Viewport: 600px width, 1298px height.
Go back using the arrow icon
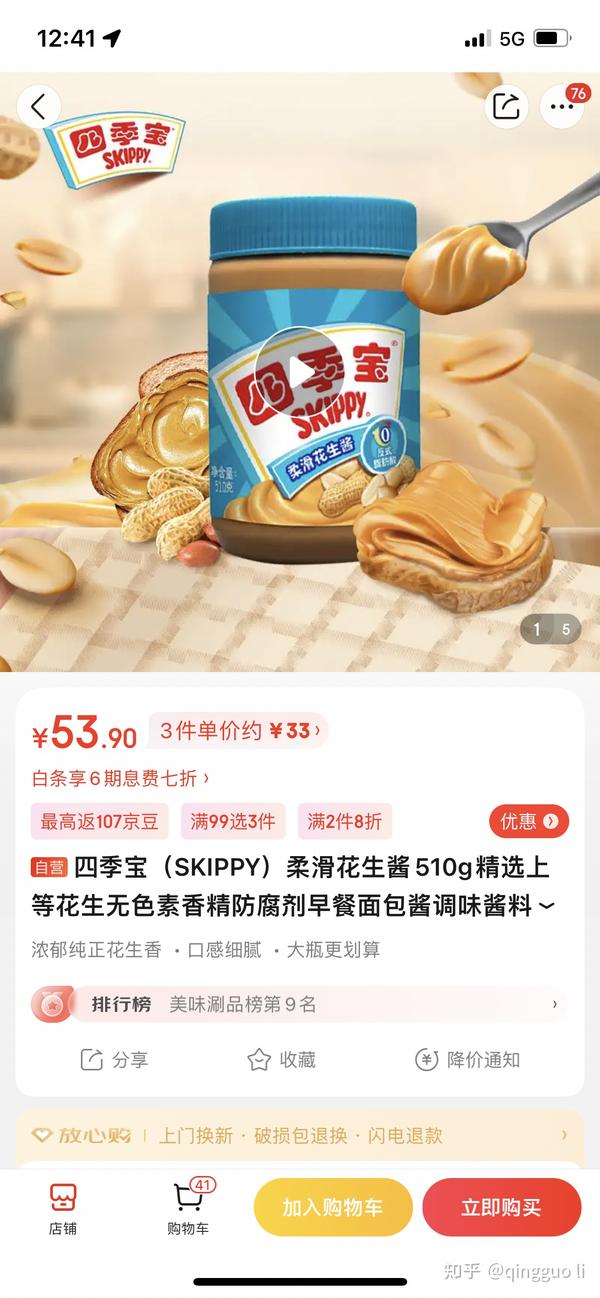pyautogui.click(x=39, y=106)
